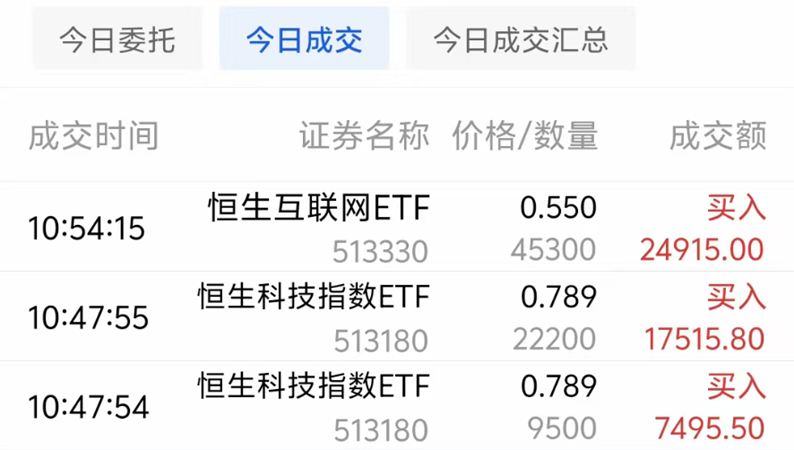Select the 今日成交 tab
This screenshot has height=450, width=794.
point(304,40)
